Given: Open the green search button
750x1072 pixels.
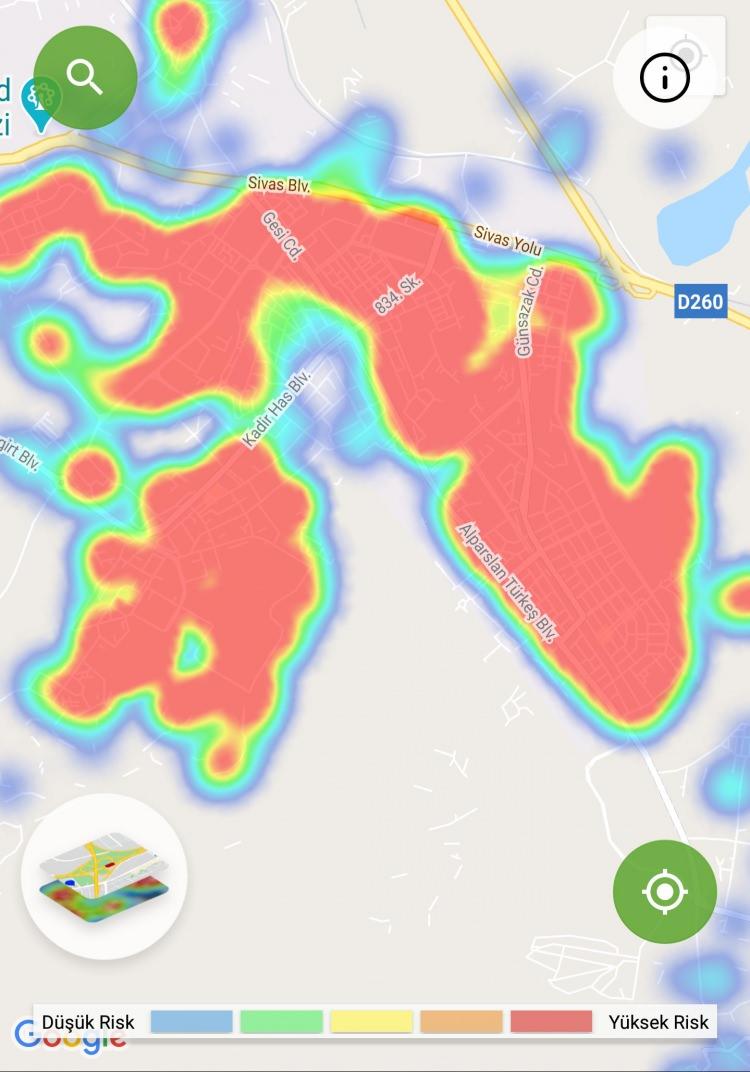Looking at the screenshot, I should tap(85, 77).
